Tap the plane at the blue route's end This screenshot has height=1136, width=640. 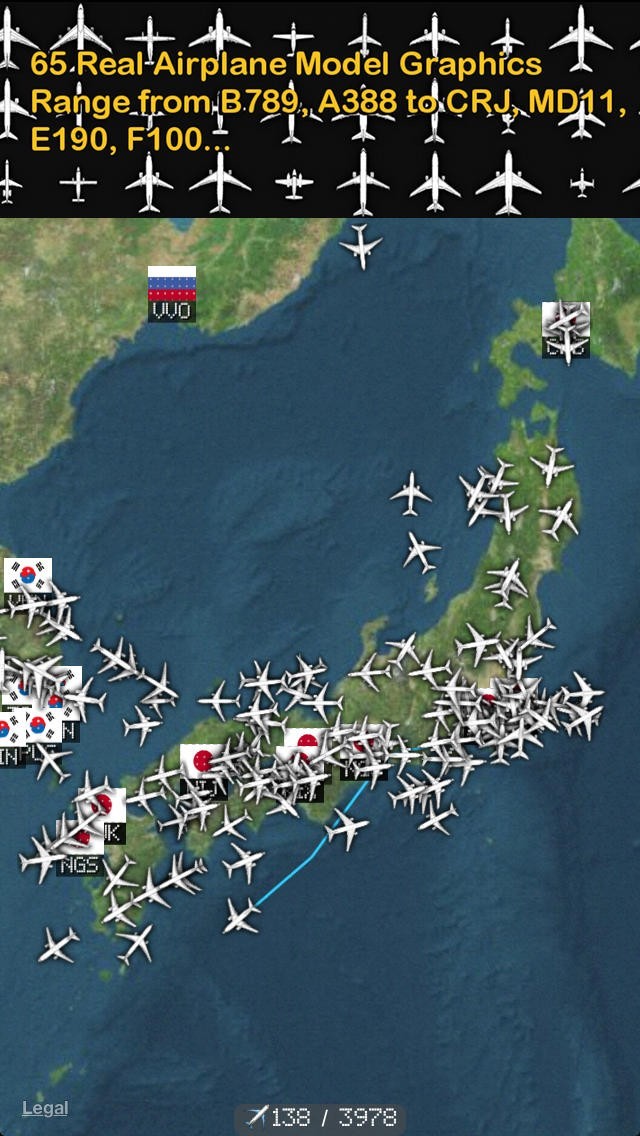241,915
